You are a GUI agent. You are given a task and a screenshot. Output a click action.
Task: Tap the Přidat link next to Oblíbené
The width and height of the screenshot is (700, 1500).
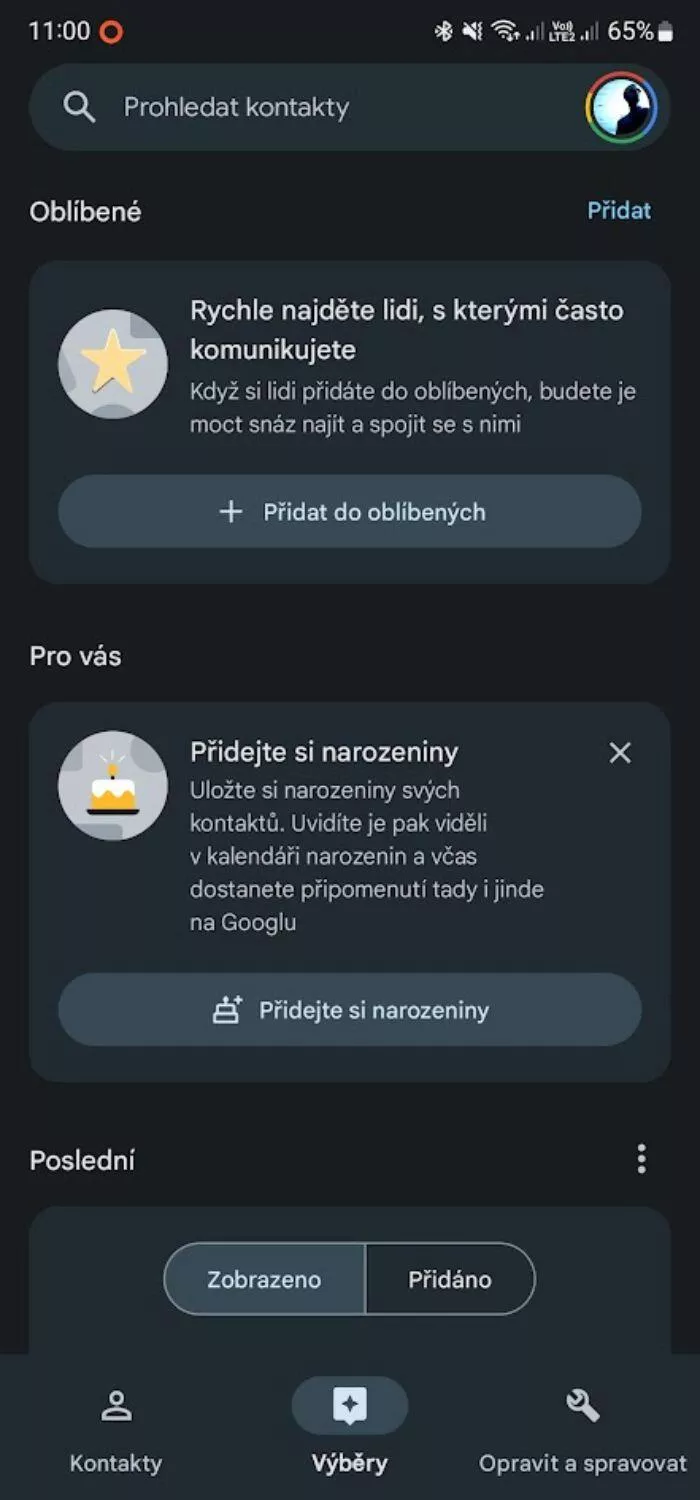(619, 210)
